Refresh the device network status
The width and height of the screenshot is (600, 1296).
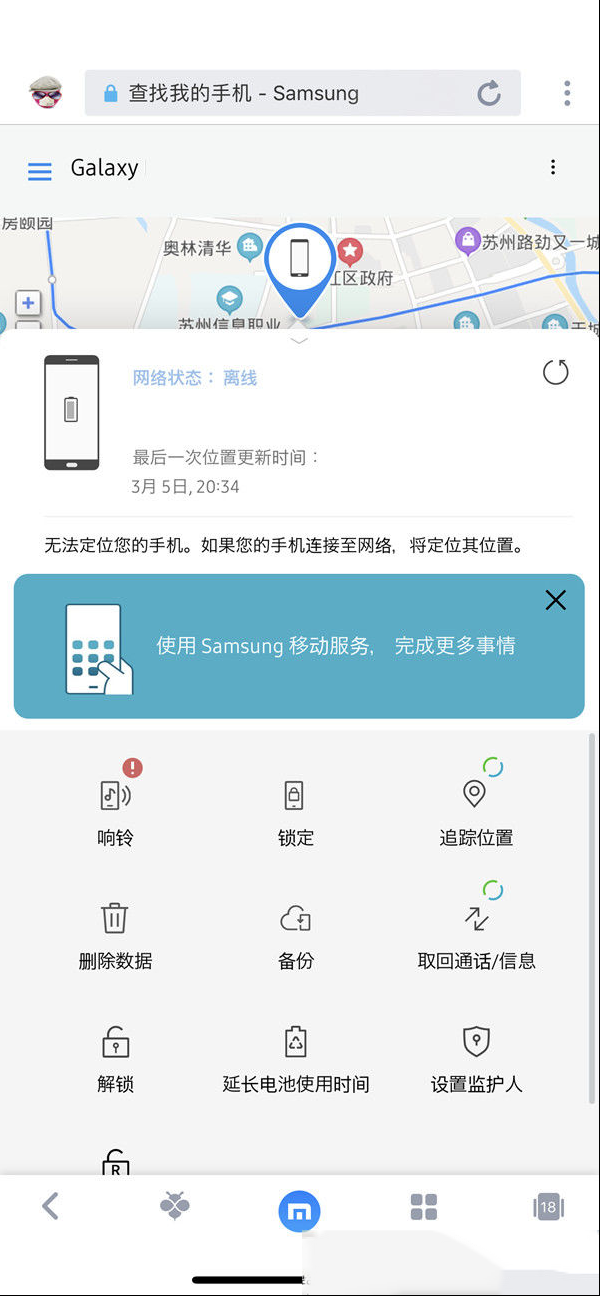tap(555, 373)
